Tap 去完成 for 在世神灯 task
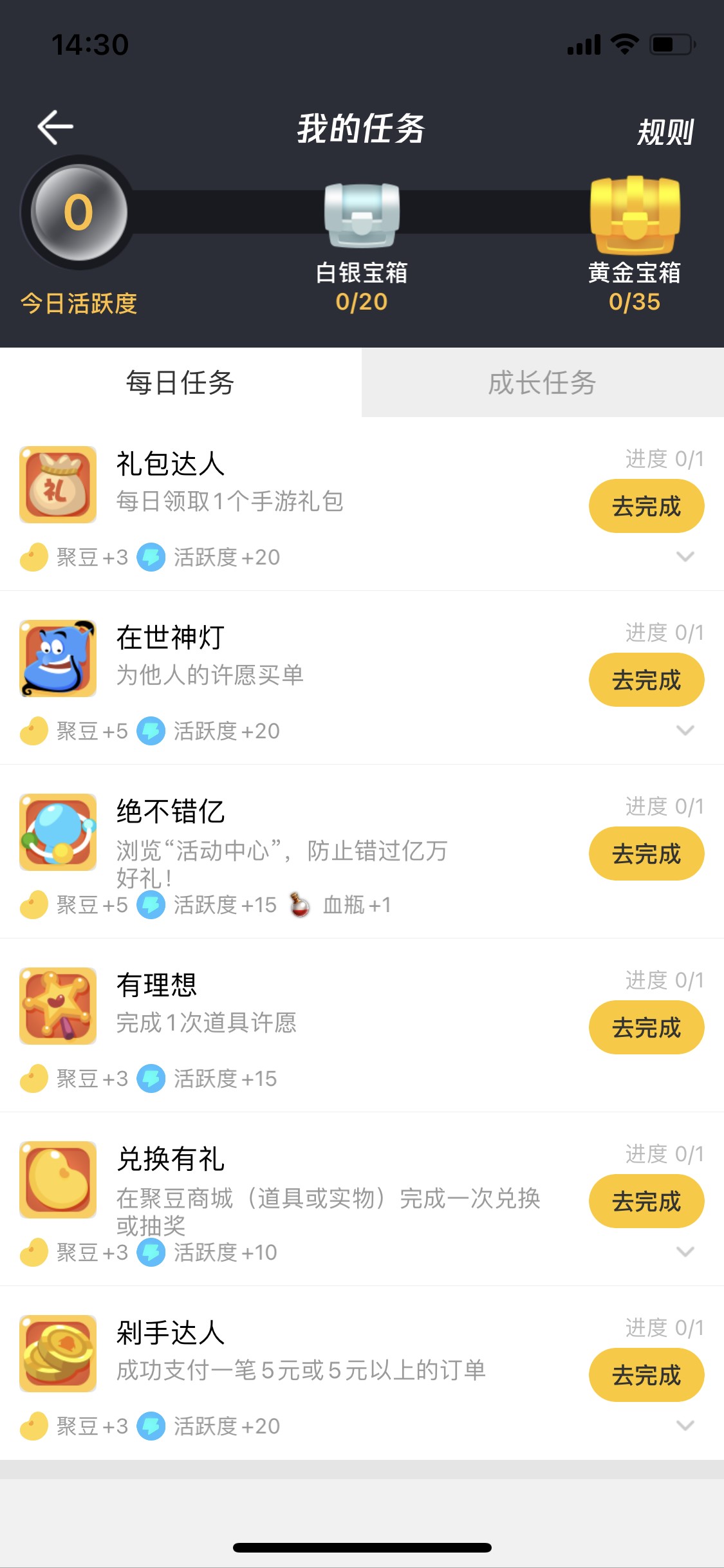This screenshot has width=724, height=1568. [x=646, y=680]
